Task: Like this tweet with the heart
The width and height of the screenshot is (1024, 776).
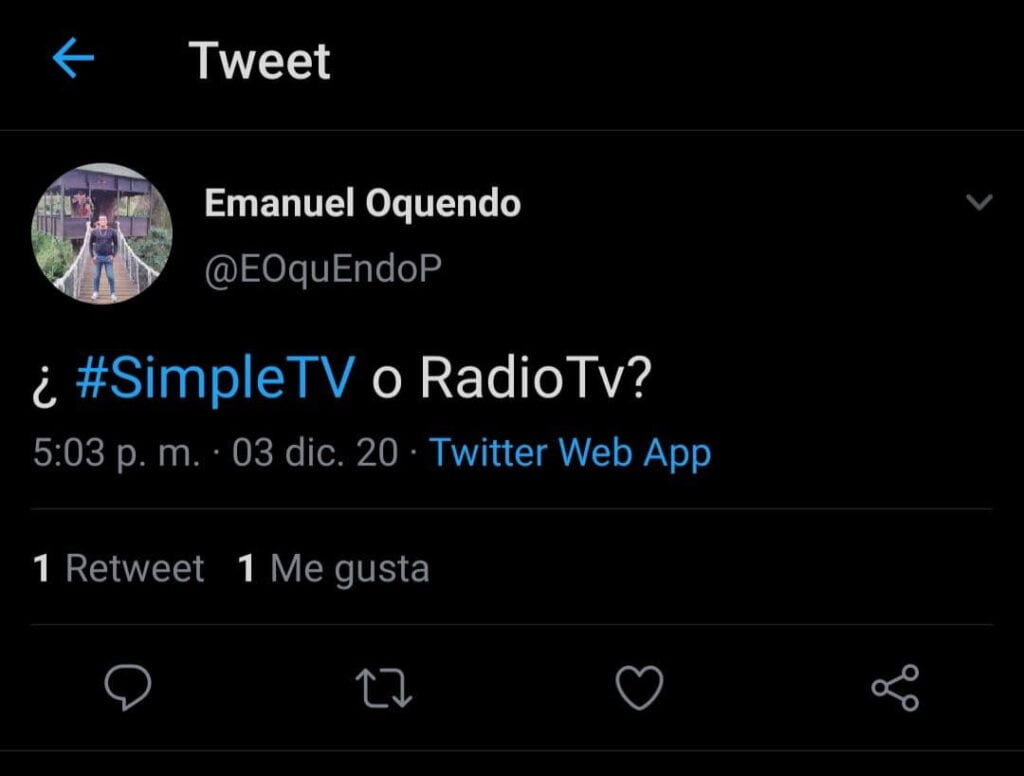Action: tap(638, 689)
